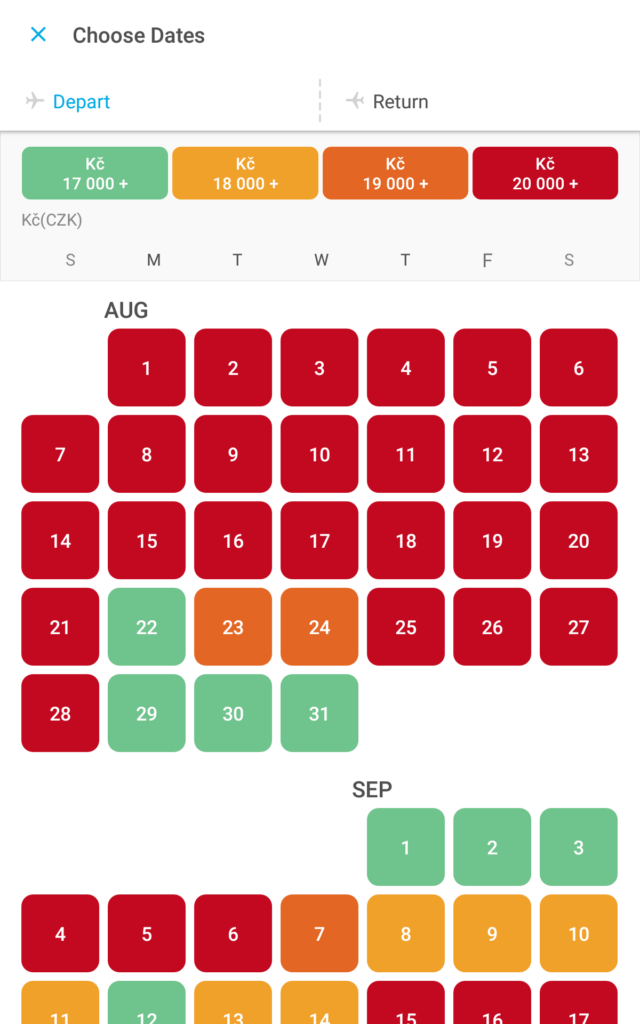The width and height of the screenshot is (640, 1024).
Task: Choose August 30 as the date
Action: tap(233, 713)
